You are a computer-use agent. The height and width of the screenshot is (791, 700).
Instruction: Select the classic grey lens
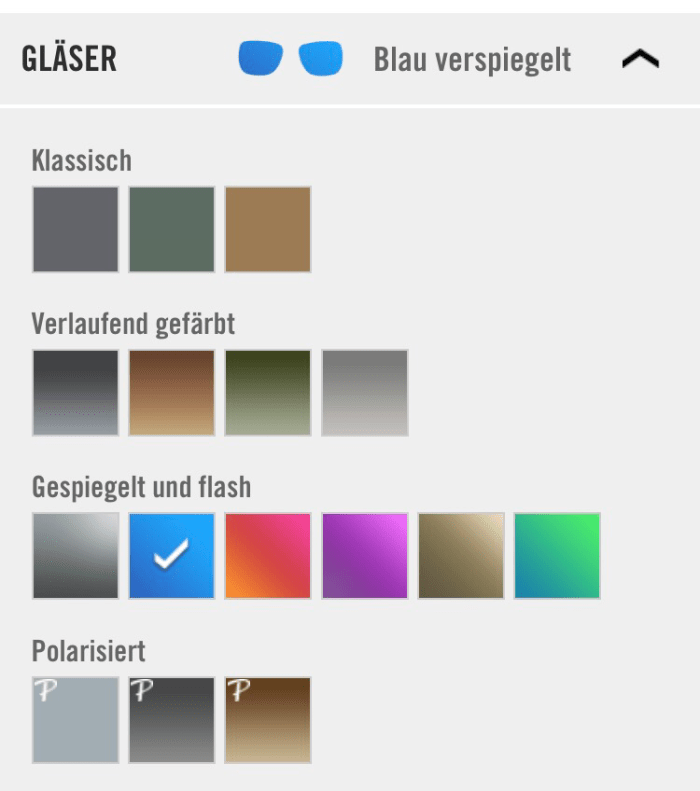75,229
